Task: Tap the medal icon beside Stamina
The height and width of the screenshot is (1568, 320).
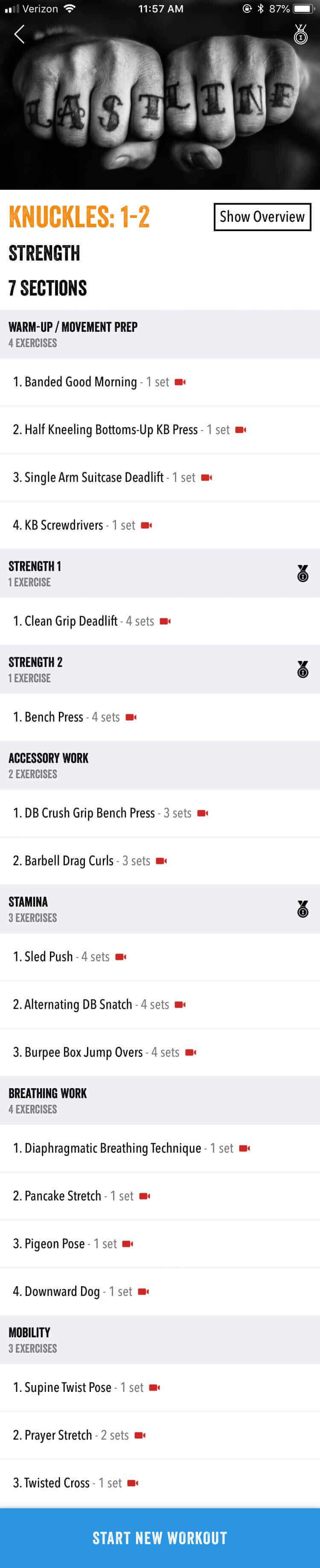Action: tap(303, 909)
